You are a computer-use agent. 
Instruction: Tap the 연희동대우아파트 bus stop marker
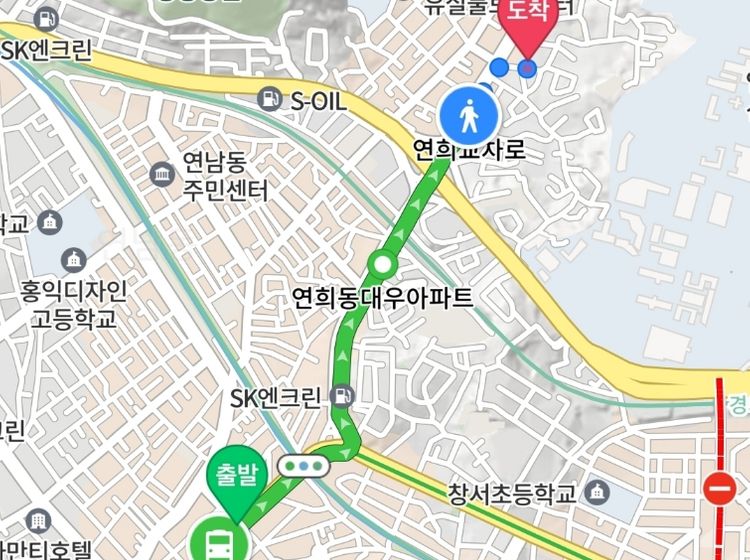coord(380,266)
